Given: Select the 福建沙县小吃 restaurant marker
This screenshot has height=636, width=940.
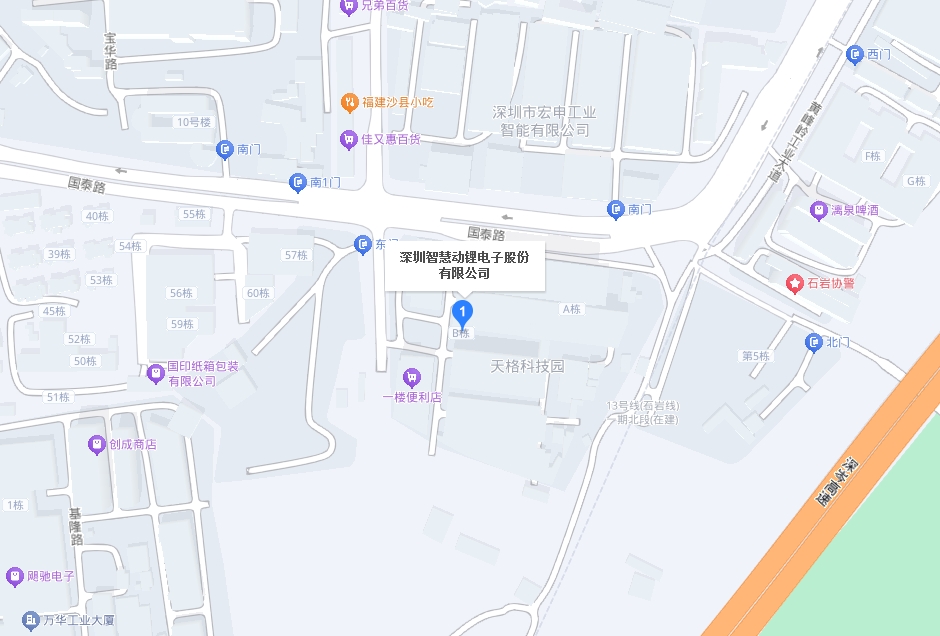Looking at the screenshot, I should click(x=349, y=102).
